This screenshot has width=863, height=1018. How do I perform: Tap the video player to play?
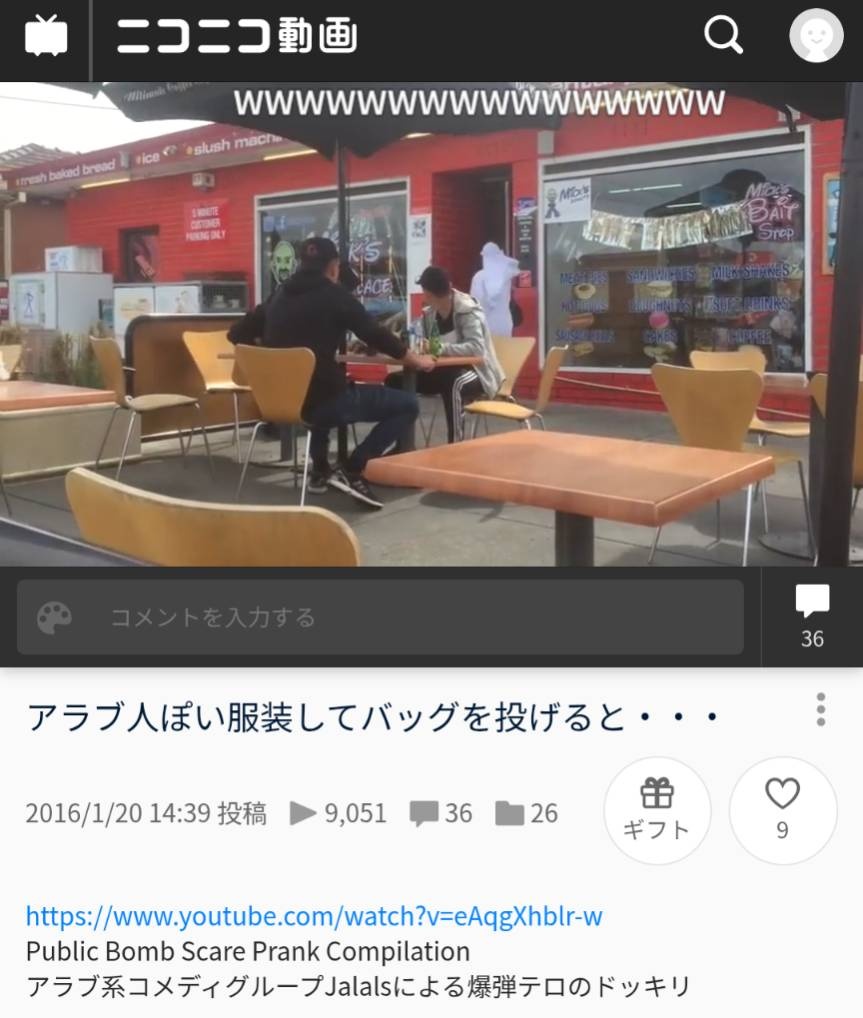tap(431, 324)
